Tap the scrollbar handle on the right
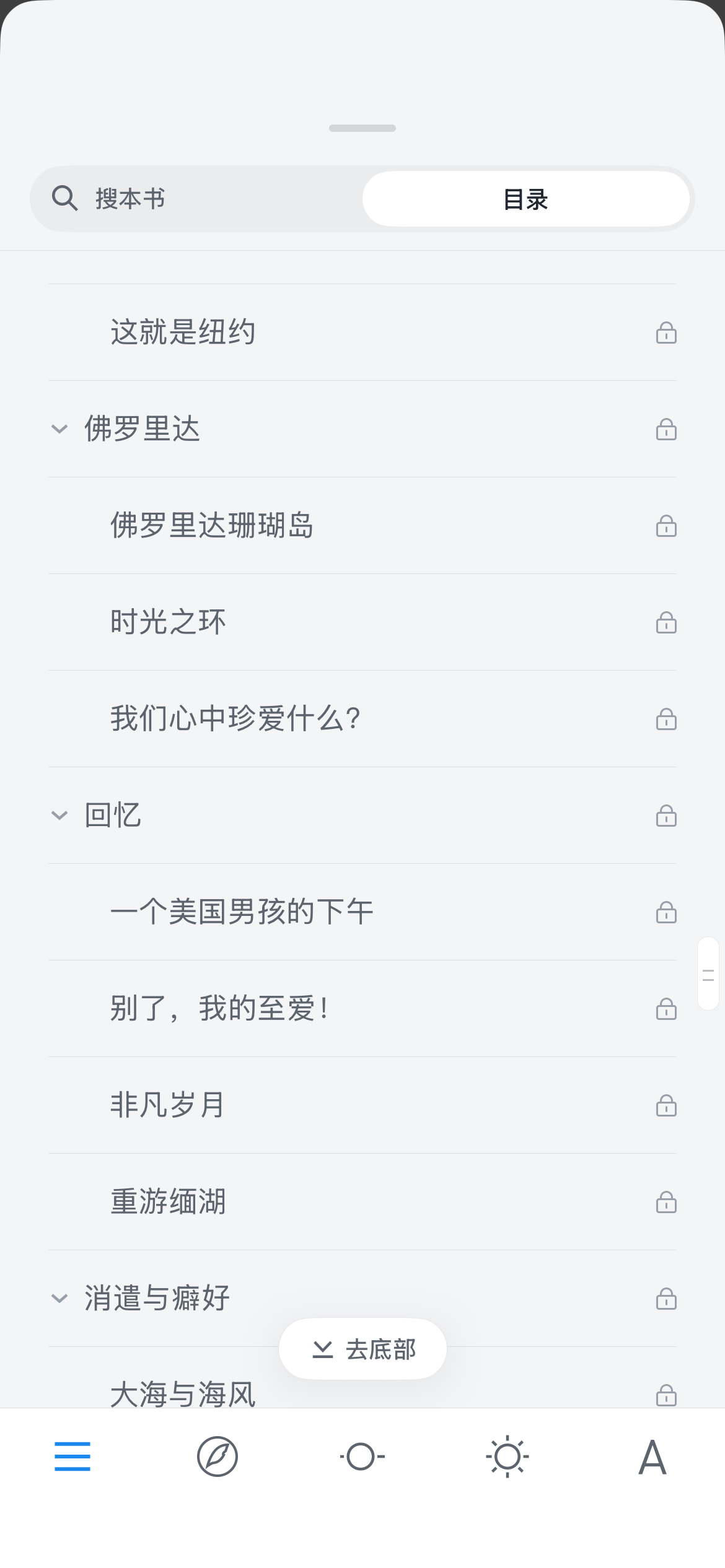Viewport: 725px width, 1568px height. (708, 975)
